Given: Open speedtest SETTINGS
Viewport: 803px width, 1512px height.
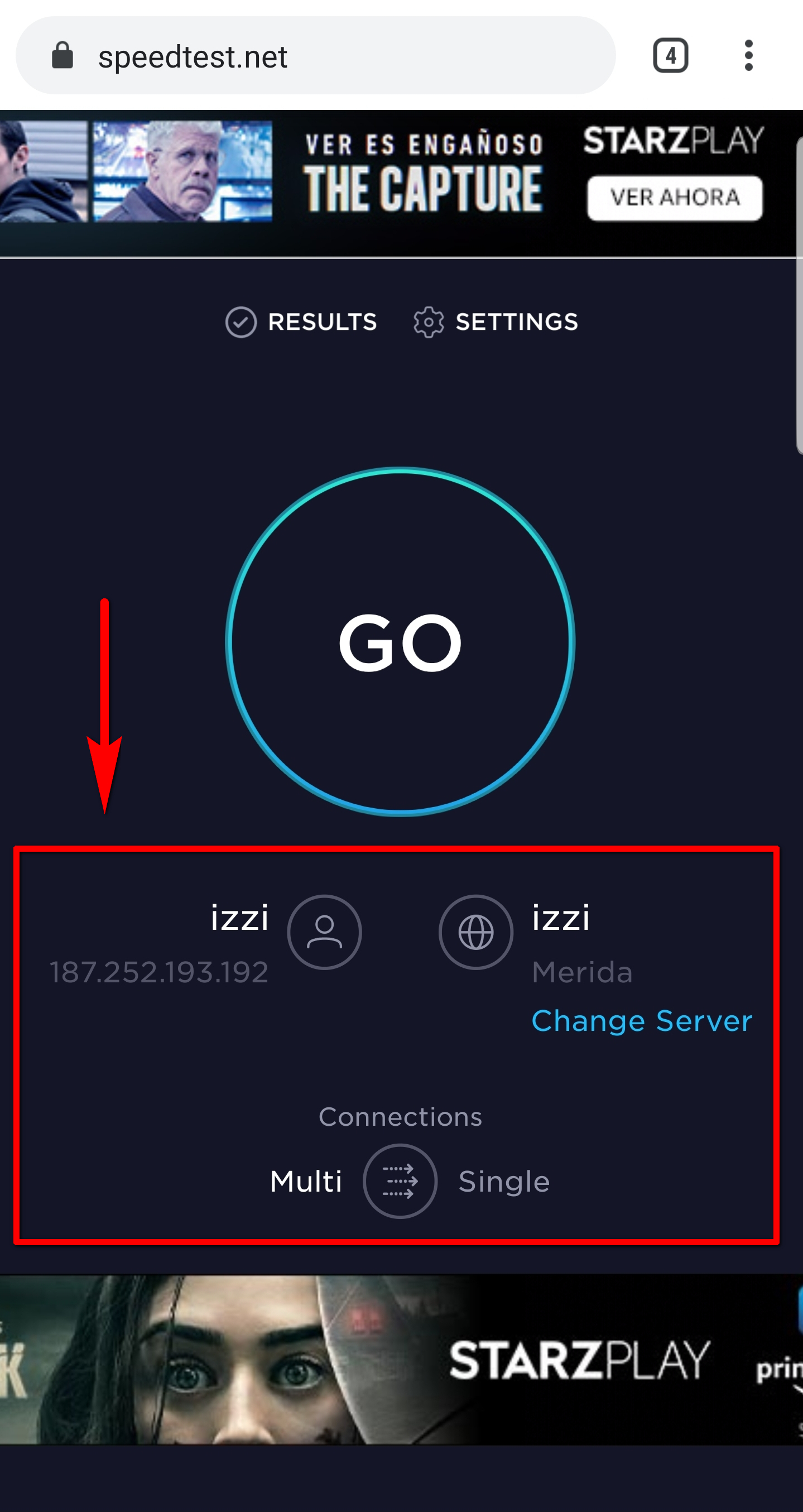Looking at the screenshot, I should (496, 321).
